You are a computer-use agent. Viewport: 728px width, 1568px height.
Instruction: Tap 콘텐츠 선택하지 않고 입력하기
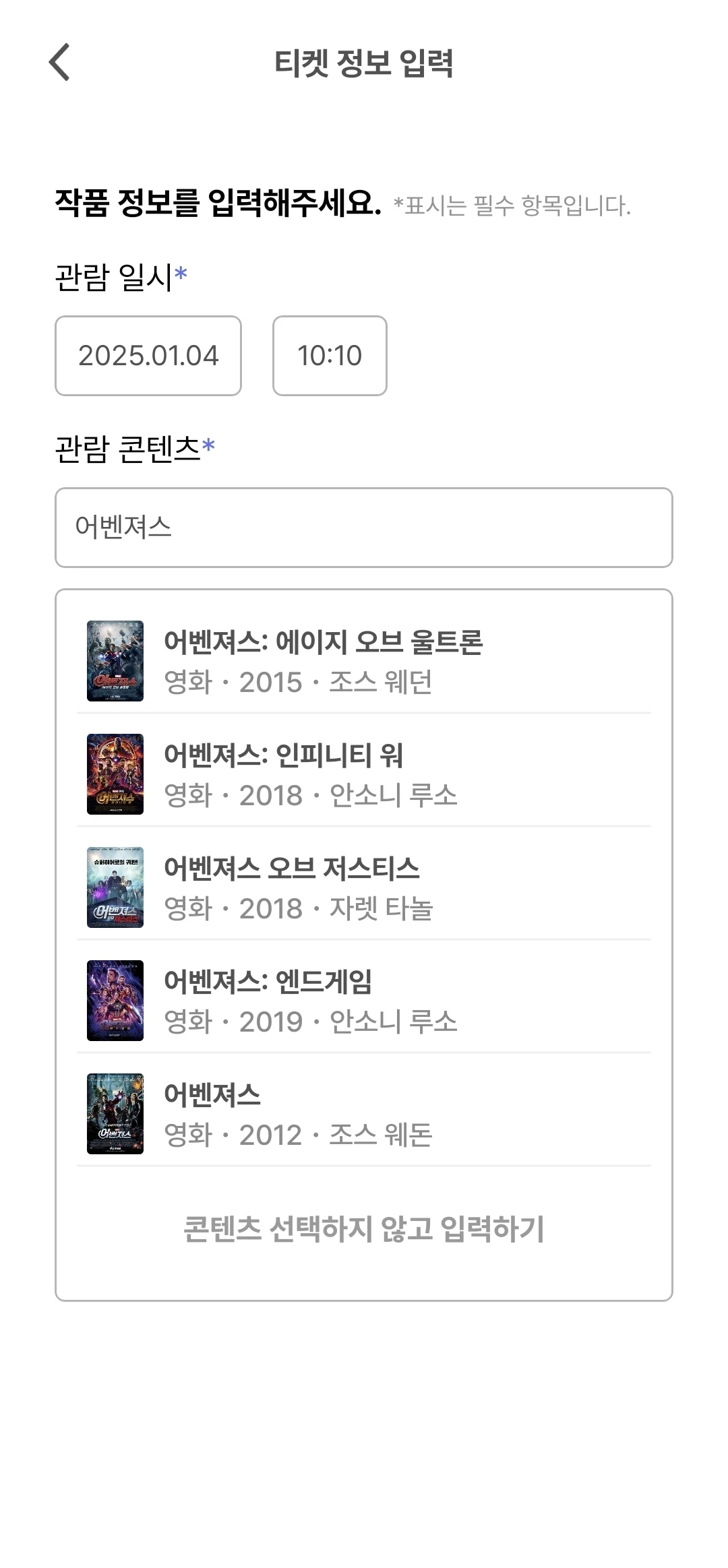364,1229
